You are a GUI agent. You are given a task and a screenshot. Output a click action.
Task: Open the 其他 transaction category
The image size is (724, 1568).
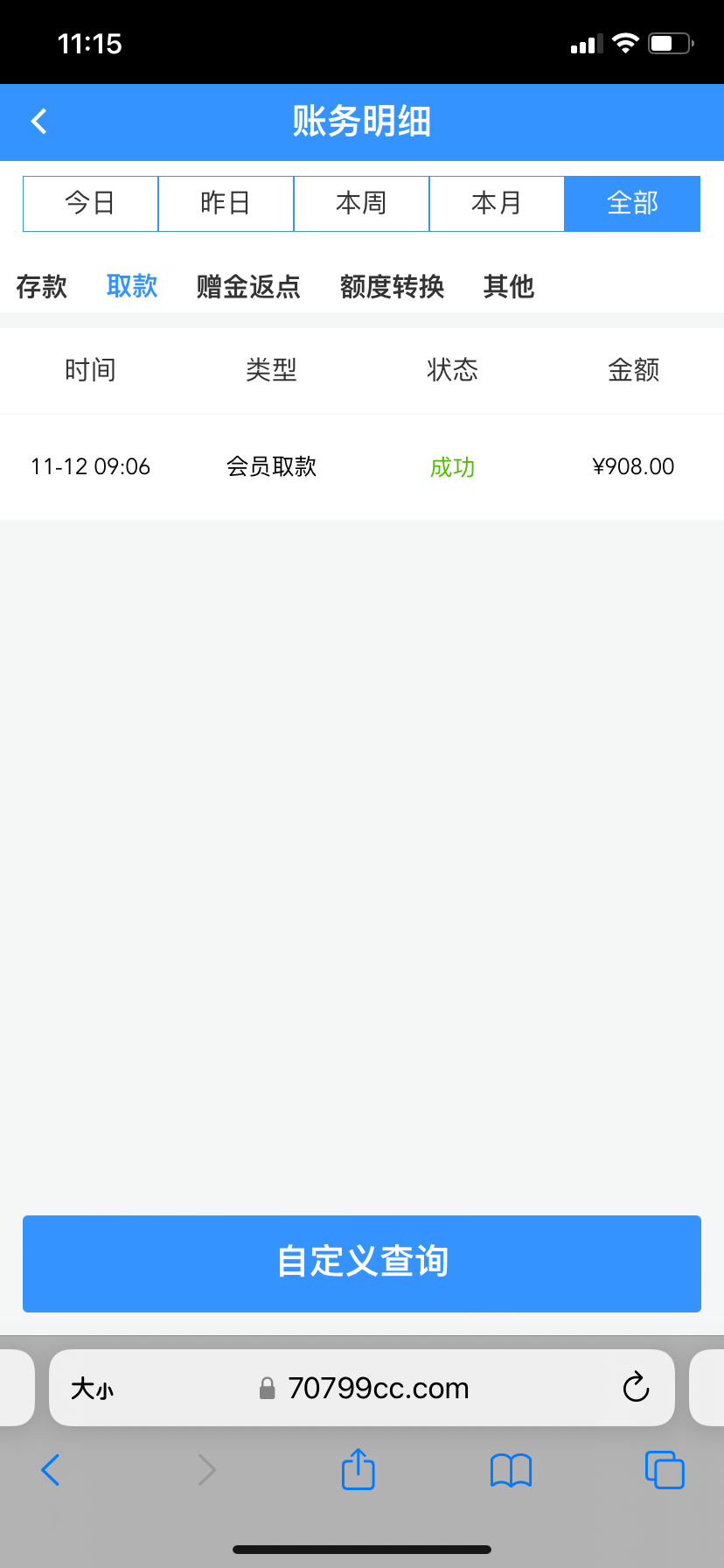508,286
